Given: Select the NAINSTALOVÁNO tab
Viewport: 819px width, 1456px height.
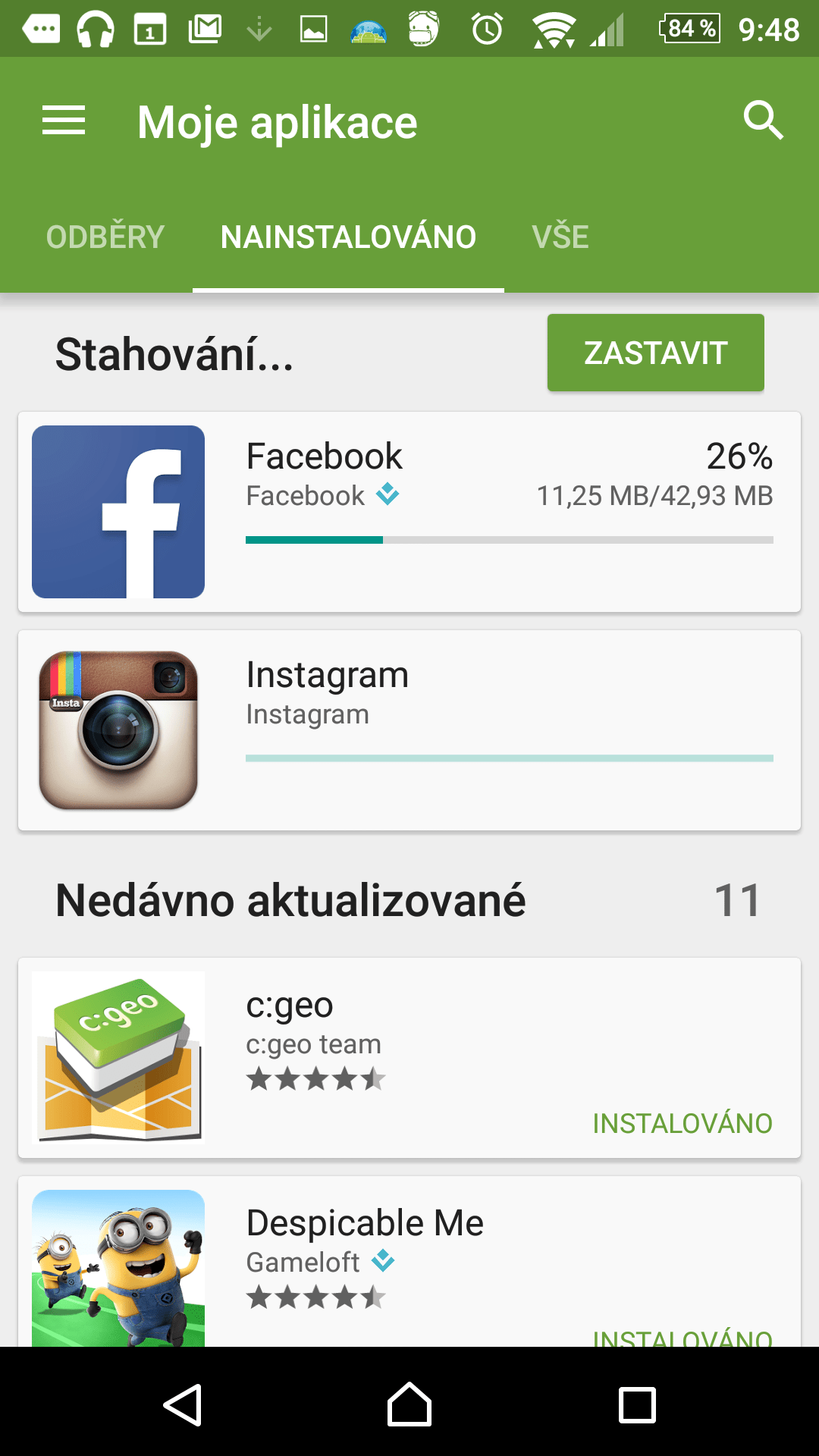Looking at the screenshot, I should [x=348, y=237].
